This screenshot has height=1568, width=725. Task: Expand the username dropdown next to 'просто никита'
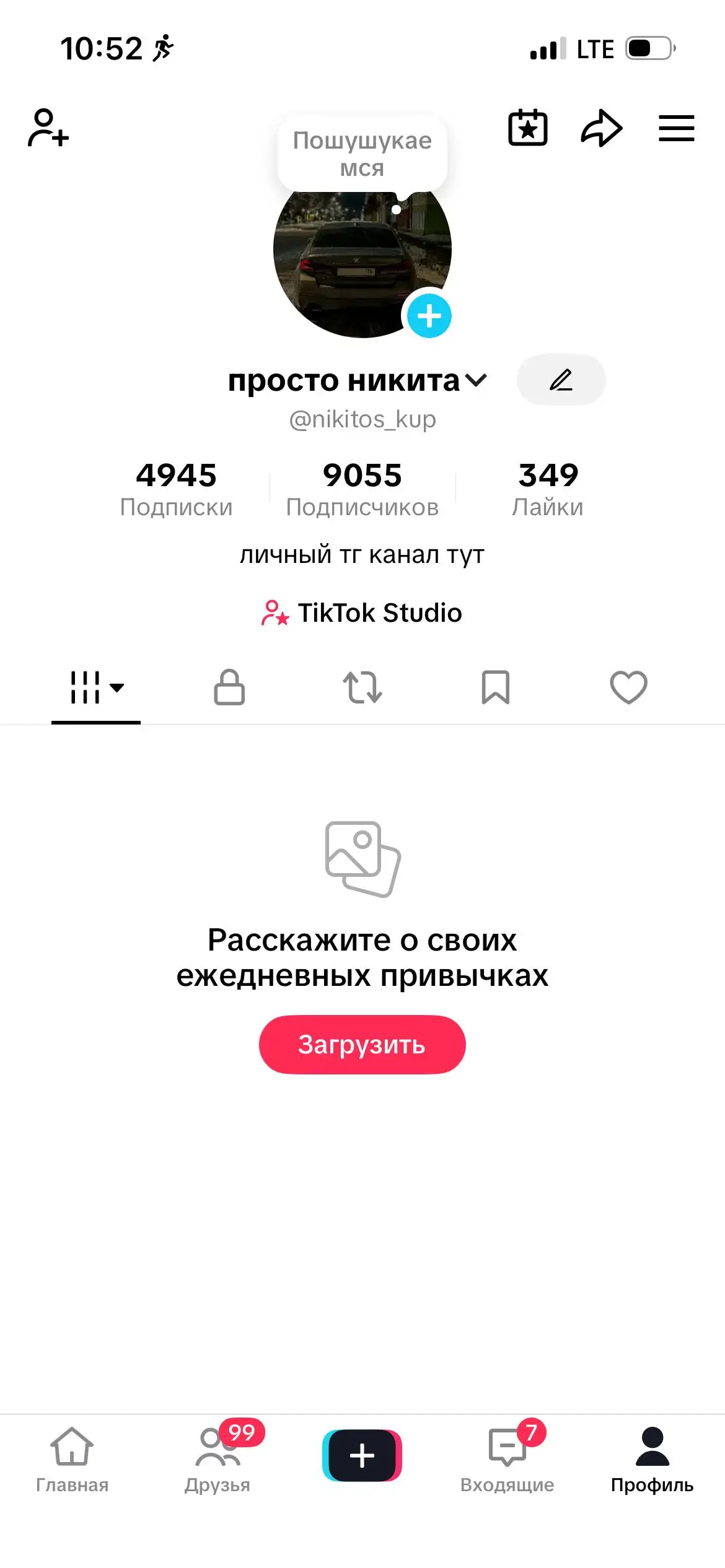coord(476,381)
